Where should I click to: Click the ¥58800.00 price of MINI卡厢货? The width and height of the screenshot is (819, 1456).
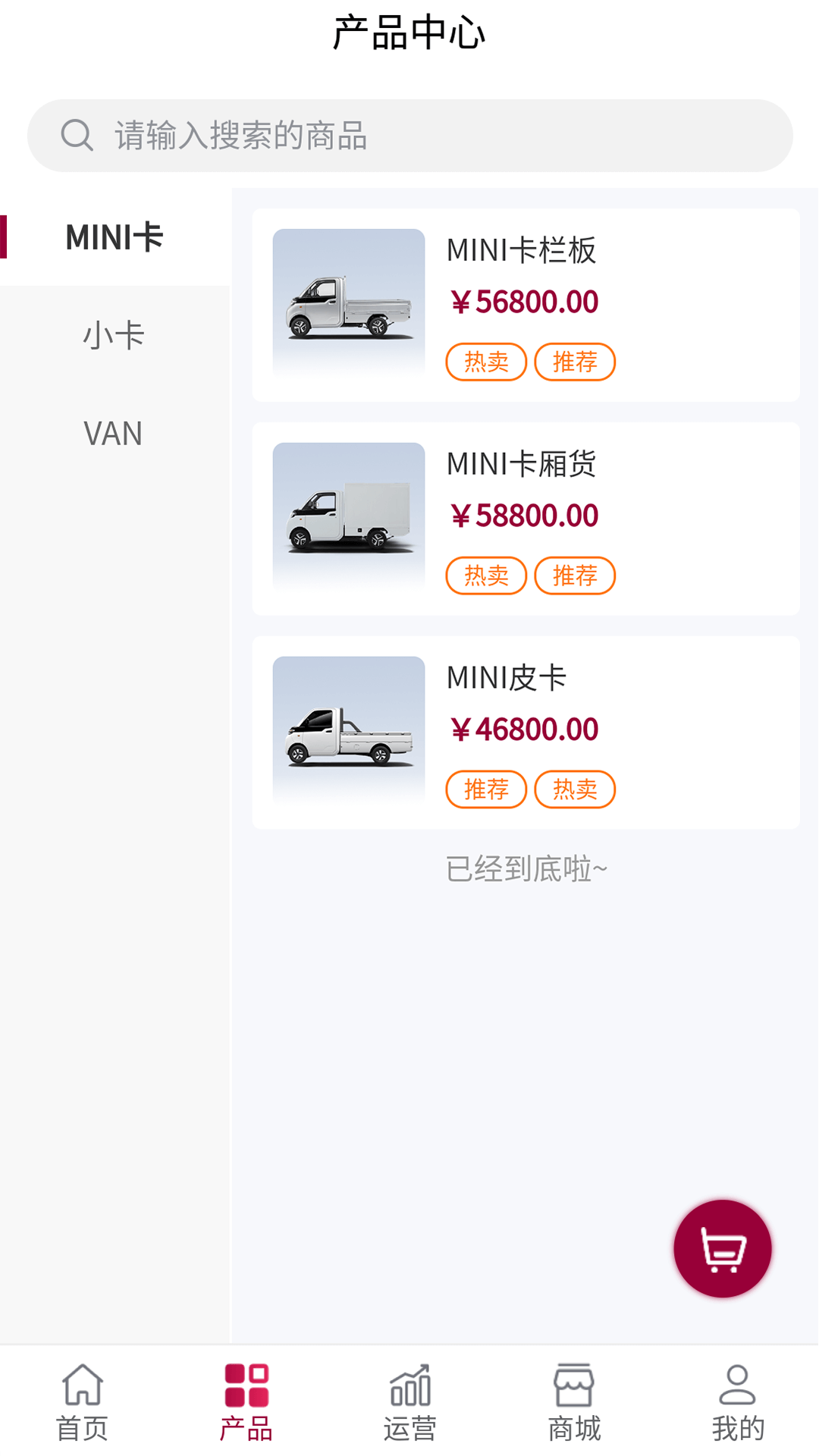click(x=524, y=513)
